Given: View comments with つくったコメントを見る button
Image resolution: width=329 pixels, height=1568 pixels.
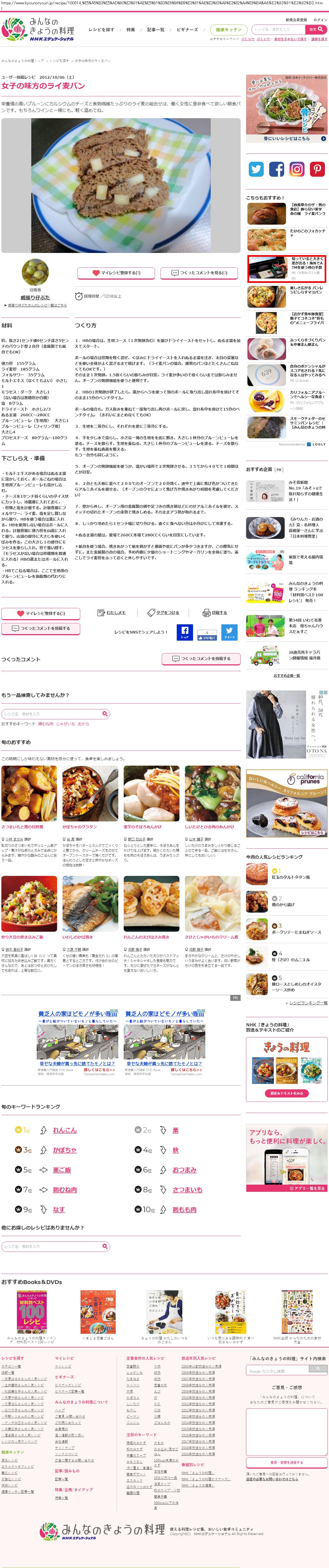Looking at the screenshot, I should pyautogui.click(x=200, y=273).
